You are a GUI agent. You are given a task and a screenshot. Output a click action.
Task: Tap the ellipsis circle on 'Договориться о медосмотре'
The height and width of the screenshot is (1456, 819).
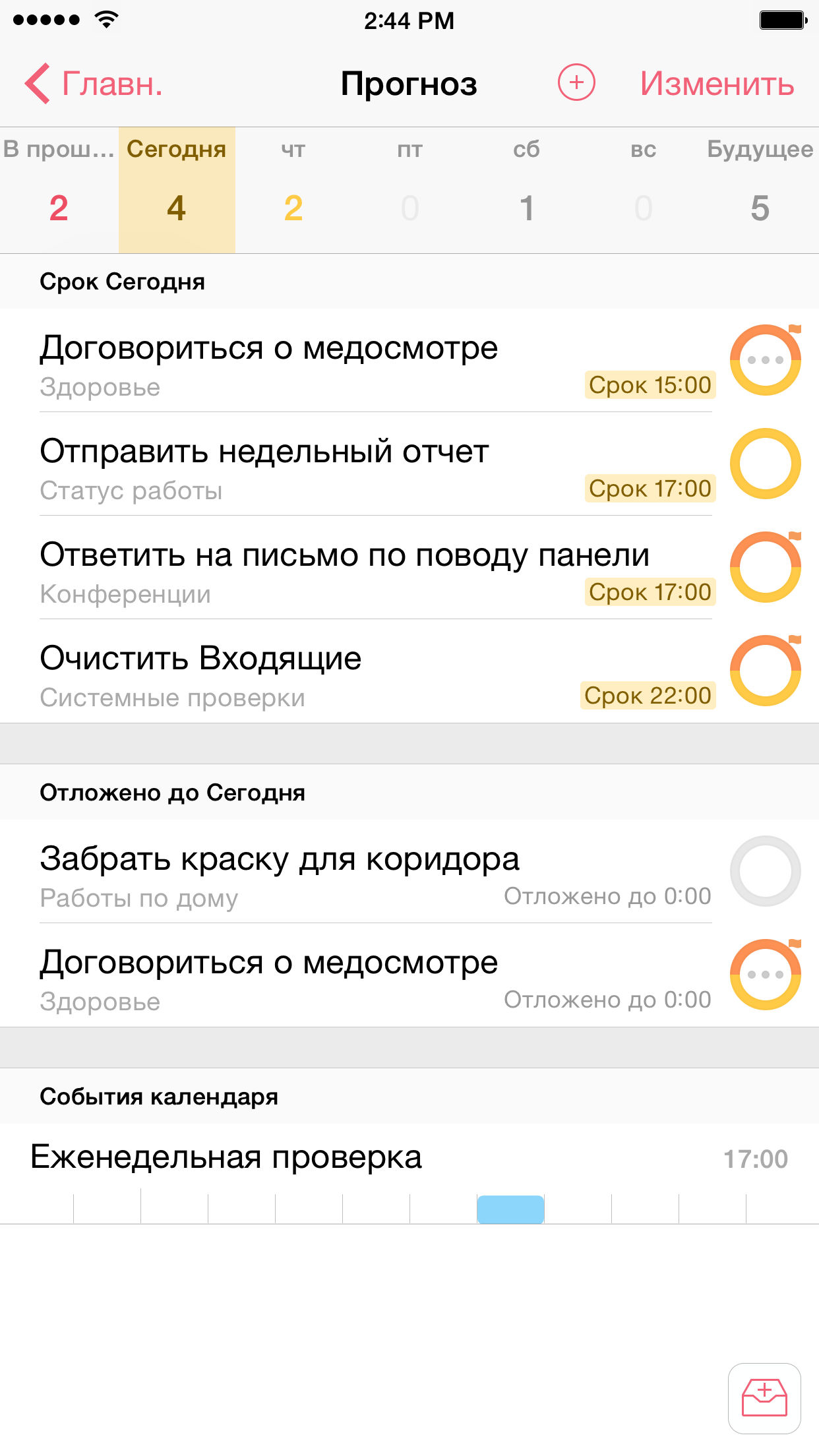coord(765,359)
